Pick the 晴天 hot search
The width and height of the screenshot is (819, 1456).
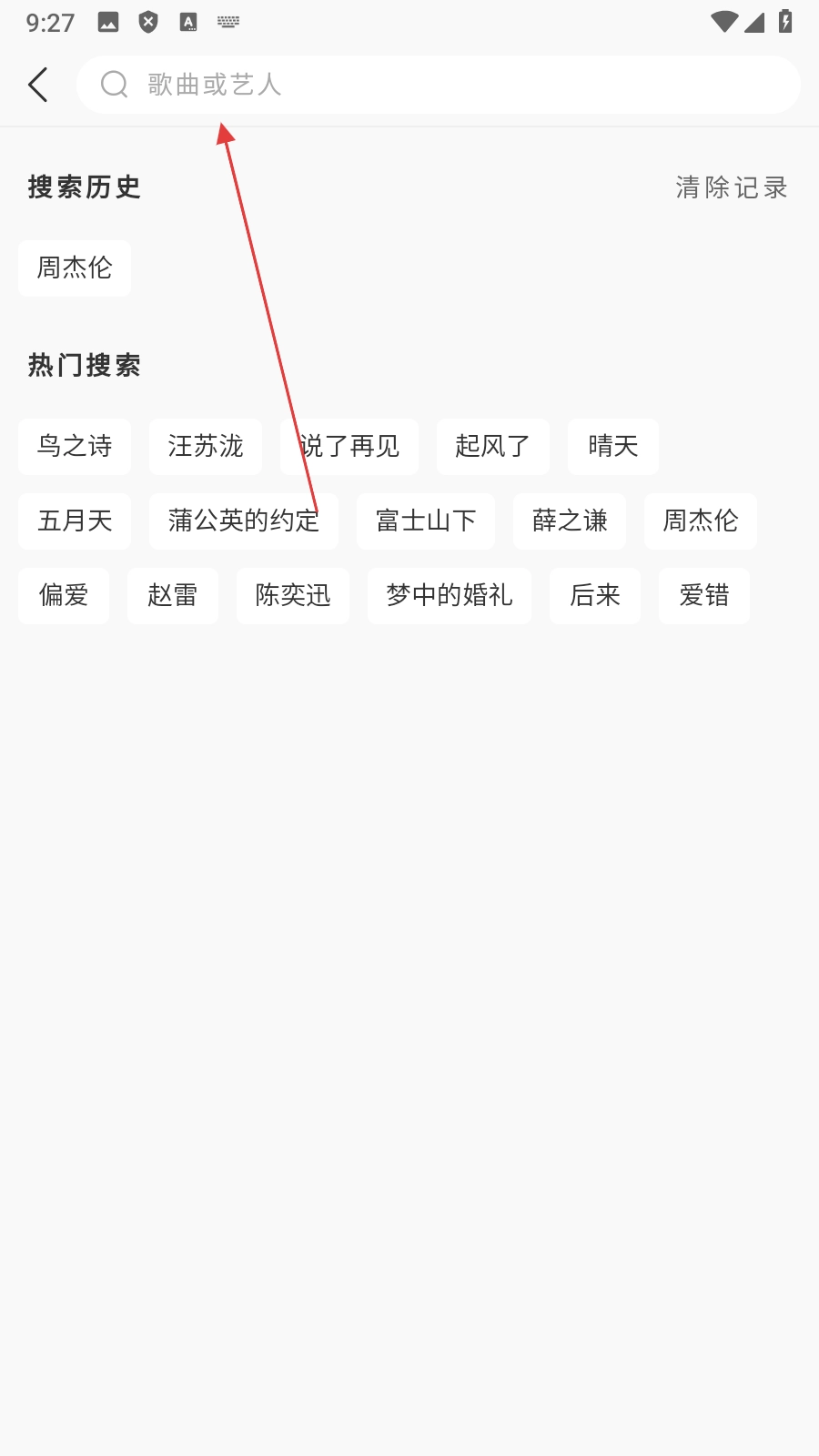click(x=612, y=447)
